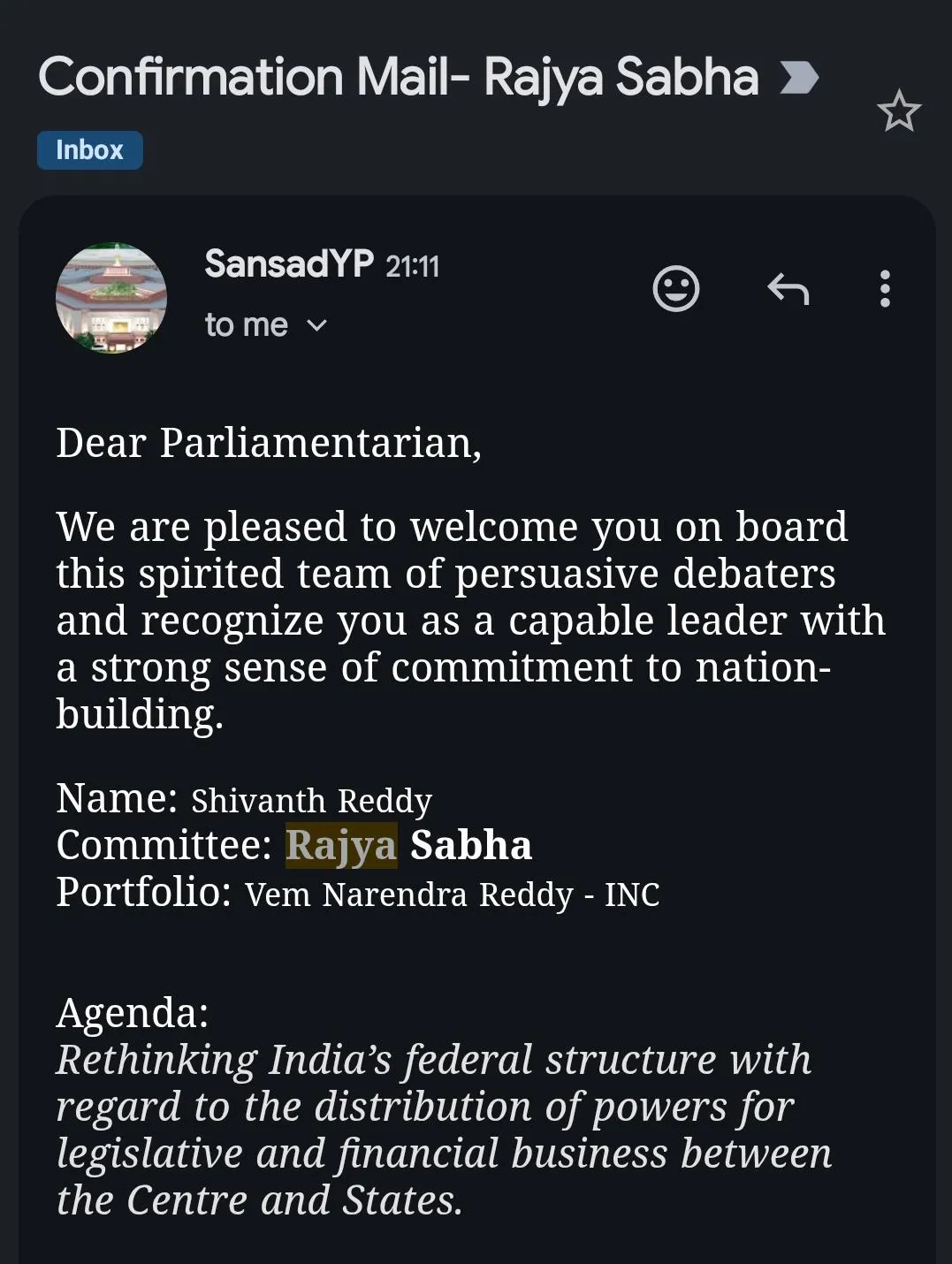Add an emoji reaction to the email
This screenshot has height=1264, width=952.
[x=676, y=289]
